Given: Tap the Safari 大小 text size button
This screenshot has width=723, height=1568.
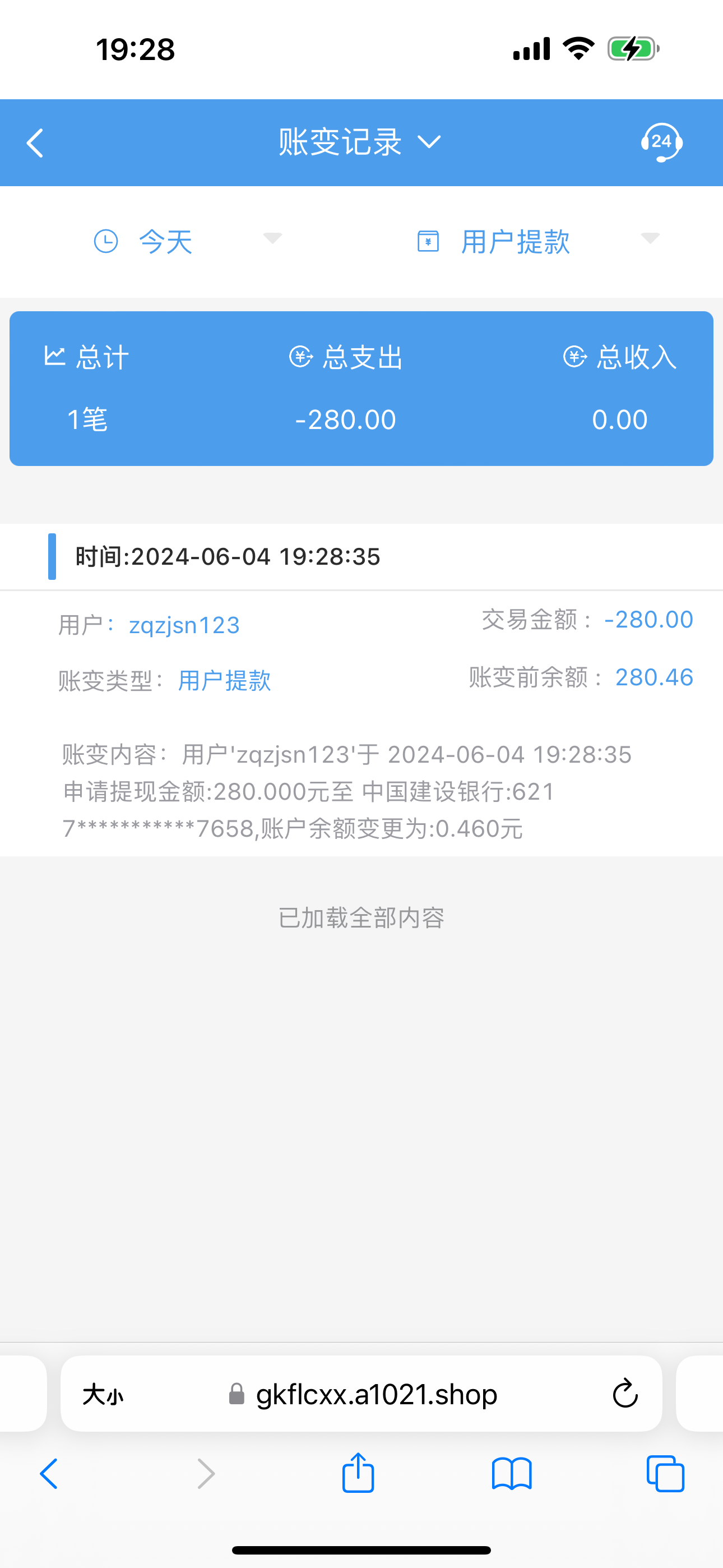Looking at the screenshot, I should [x=103, y=1394].
